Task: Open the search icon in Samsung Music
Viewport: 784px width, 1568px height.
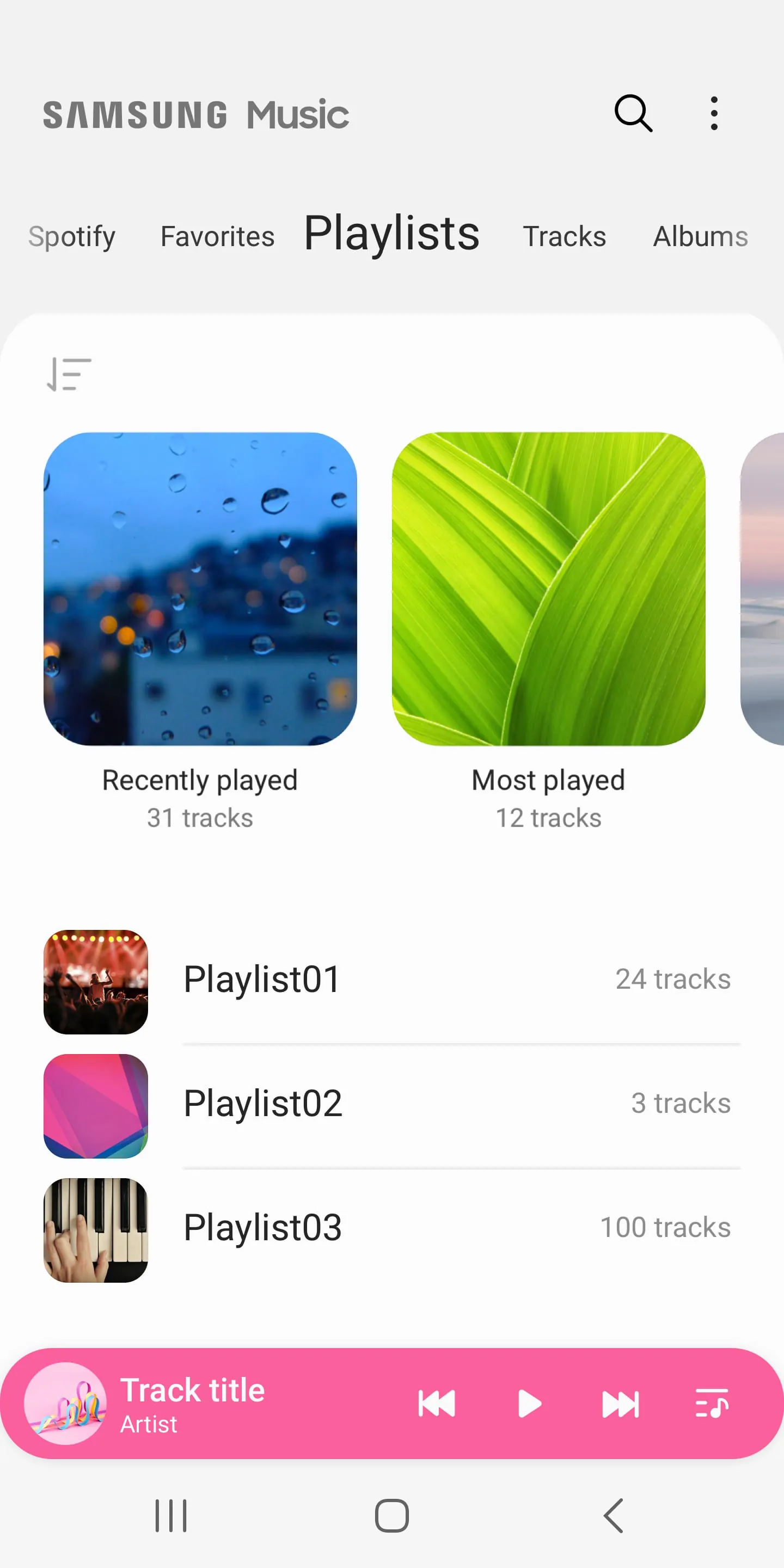Action: point(633,113)
